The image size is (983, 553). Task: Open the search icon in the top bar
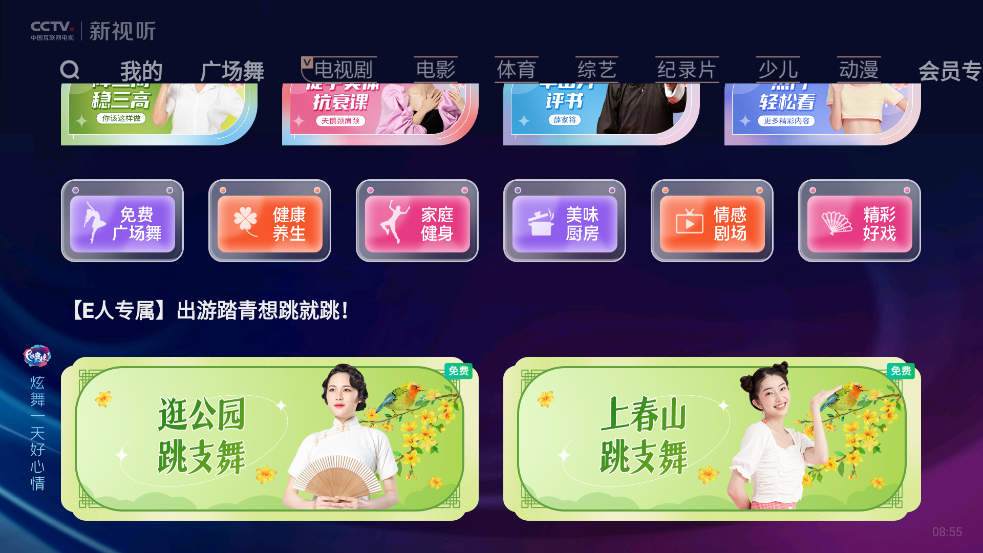coord(70,70)
